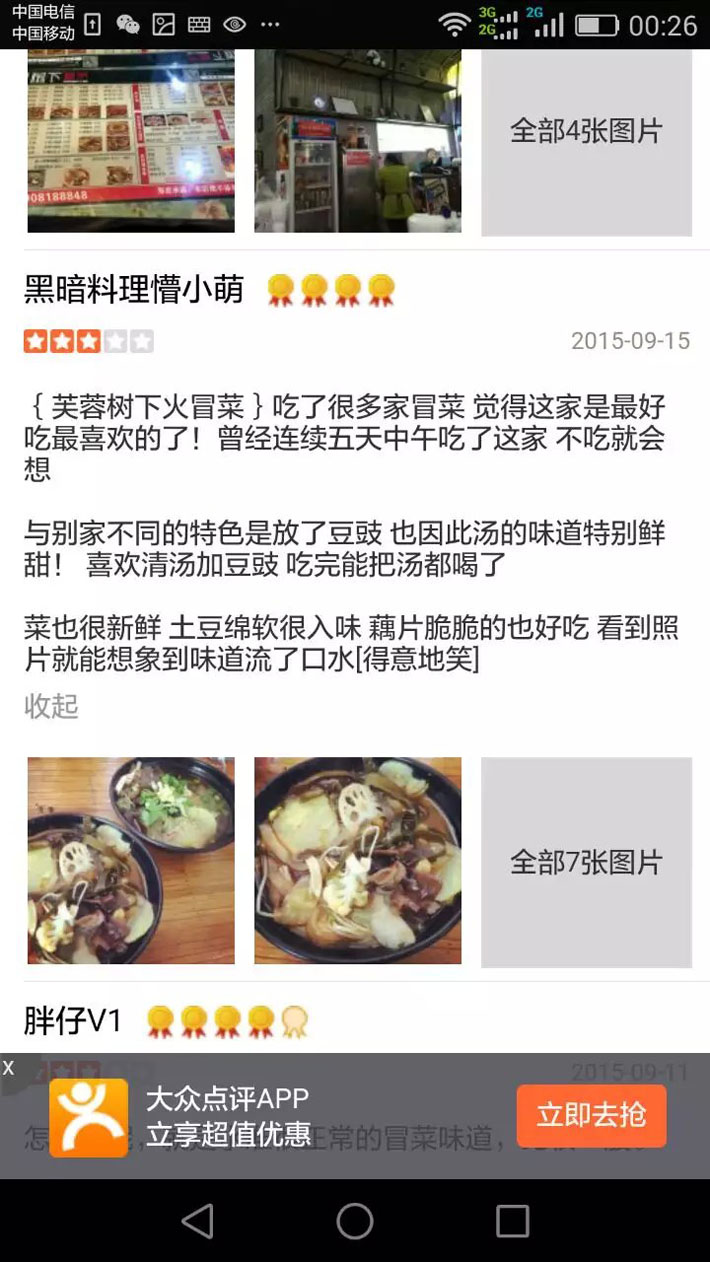The height and width of the screenshot is (1262, 710).
Task: Go back using system back button
Action: coord(198,1221)
